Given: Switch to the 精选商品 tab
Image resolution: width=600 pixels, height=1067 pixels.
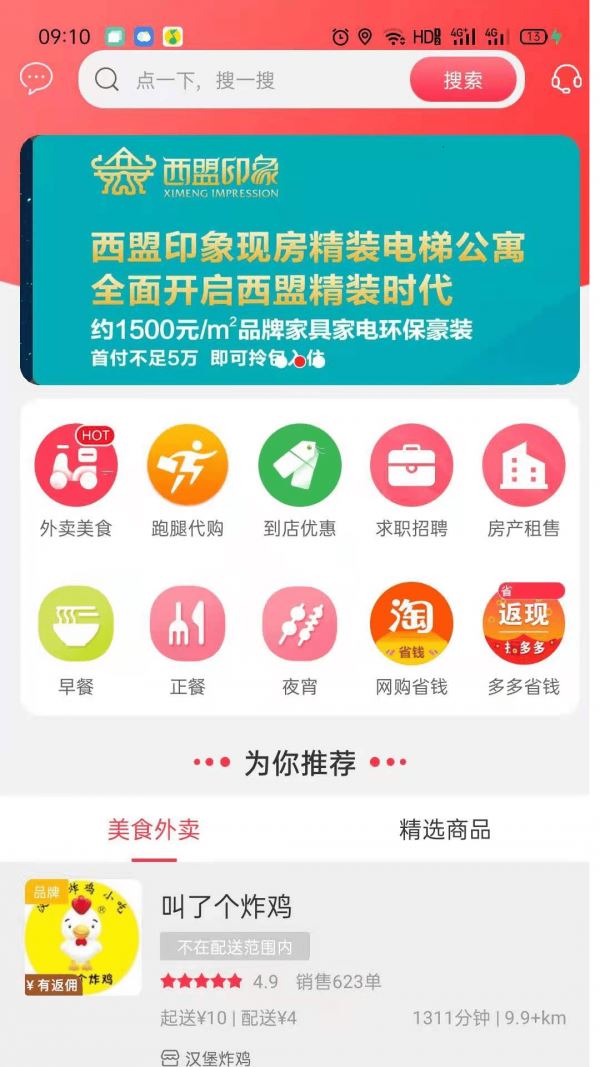Looking at the screenshot, I should click(445, 829).
